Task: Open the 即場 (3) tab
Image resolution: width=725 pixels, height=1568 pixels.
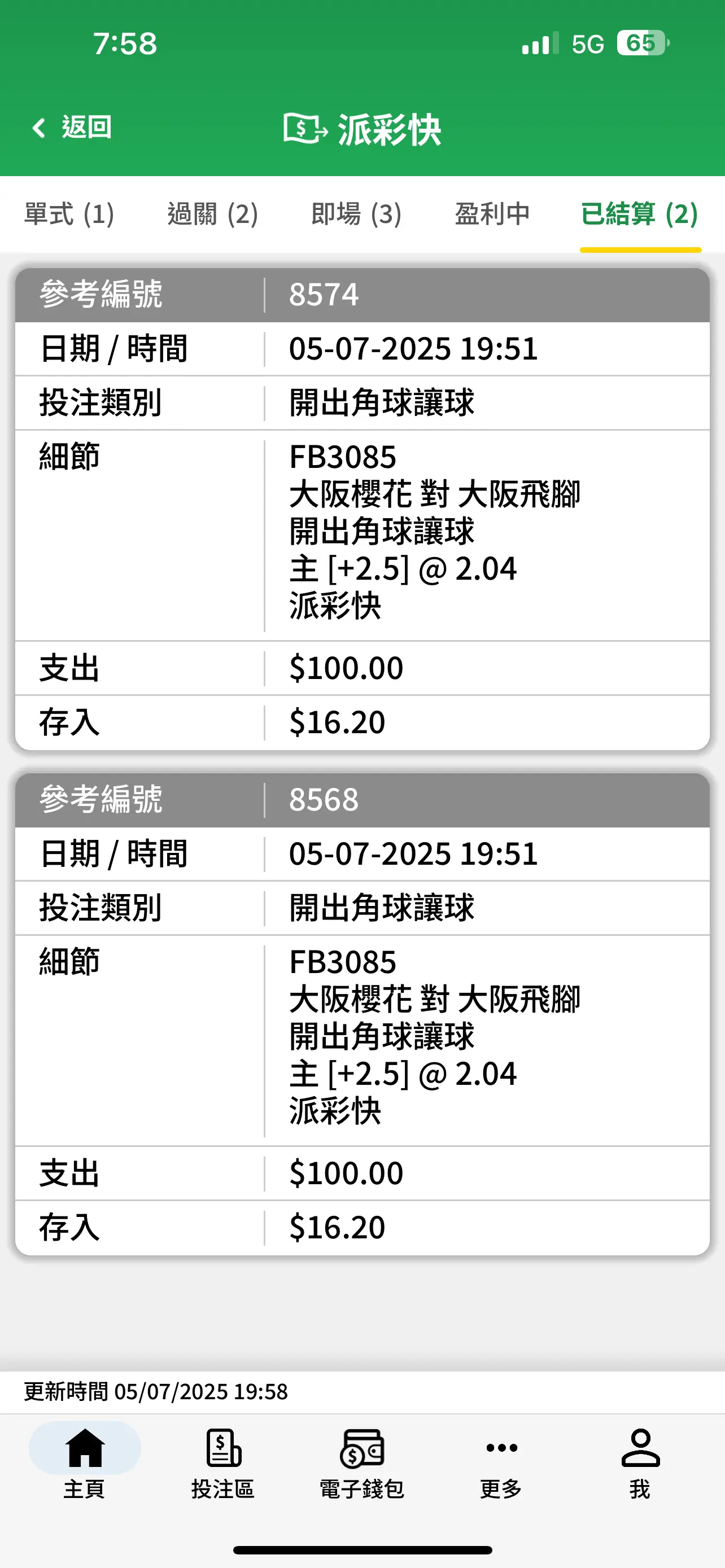Action: point(357,214)
